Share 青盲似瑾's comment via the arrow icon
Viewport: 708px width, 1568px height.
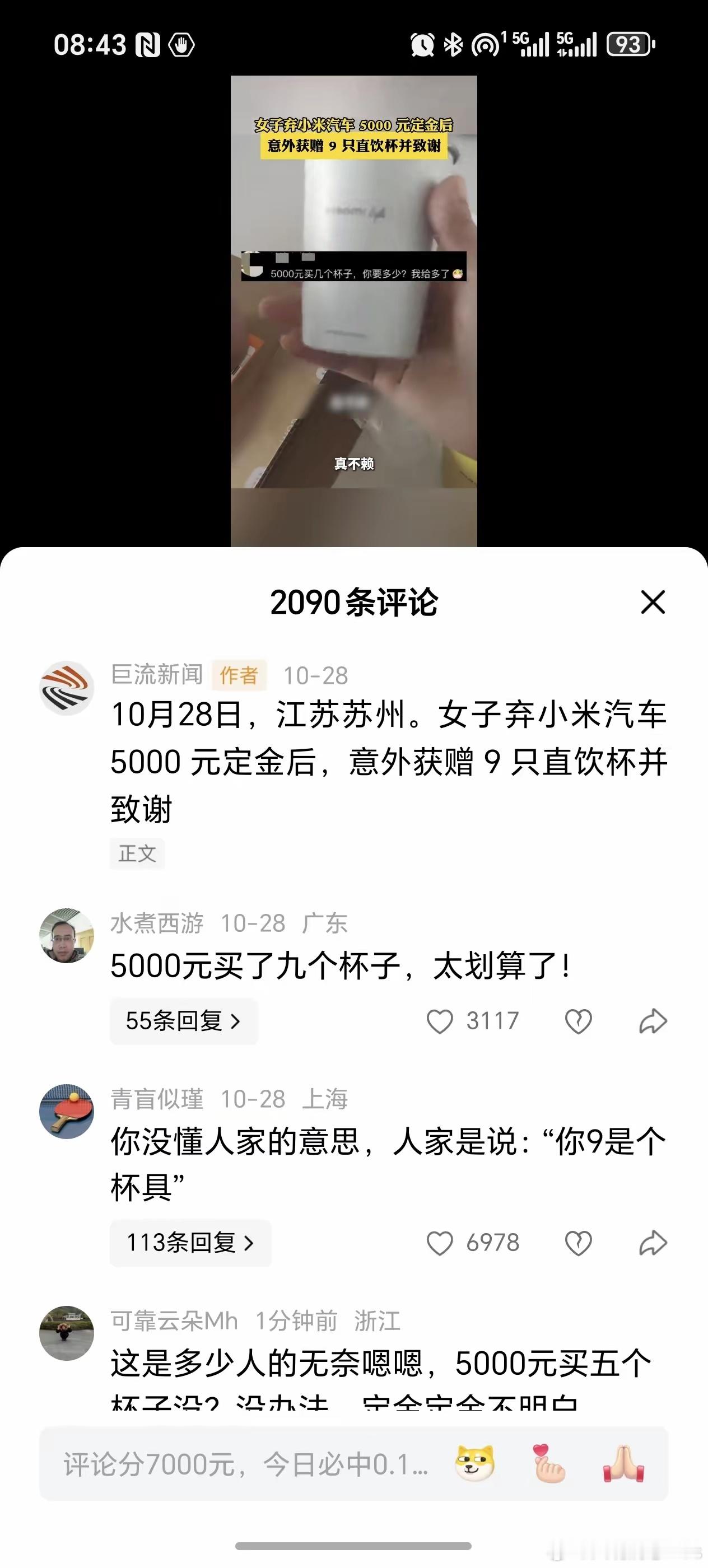point(651,1243)
